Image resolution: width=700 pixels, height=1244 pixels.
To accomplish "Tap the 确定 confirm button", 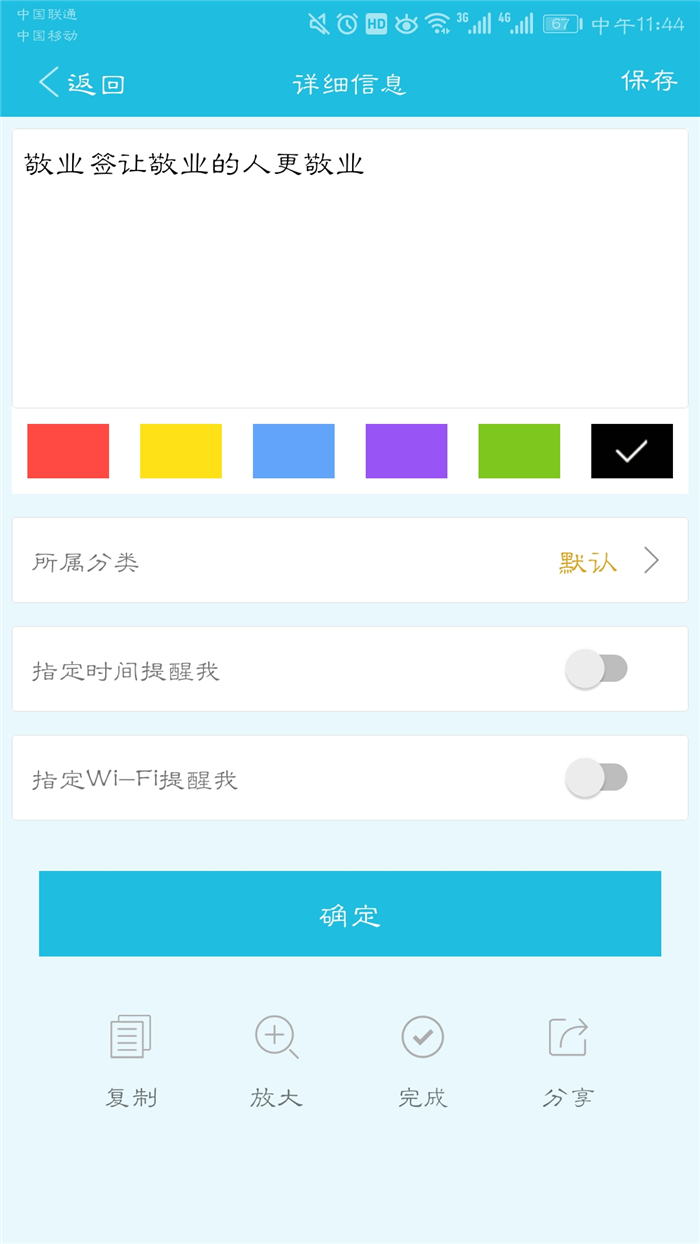I will point(350,914).
